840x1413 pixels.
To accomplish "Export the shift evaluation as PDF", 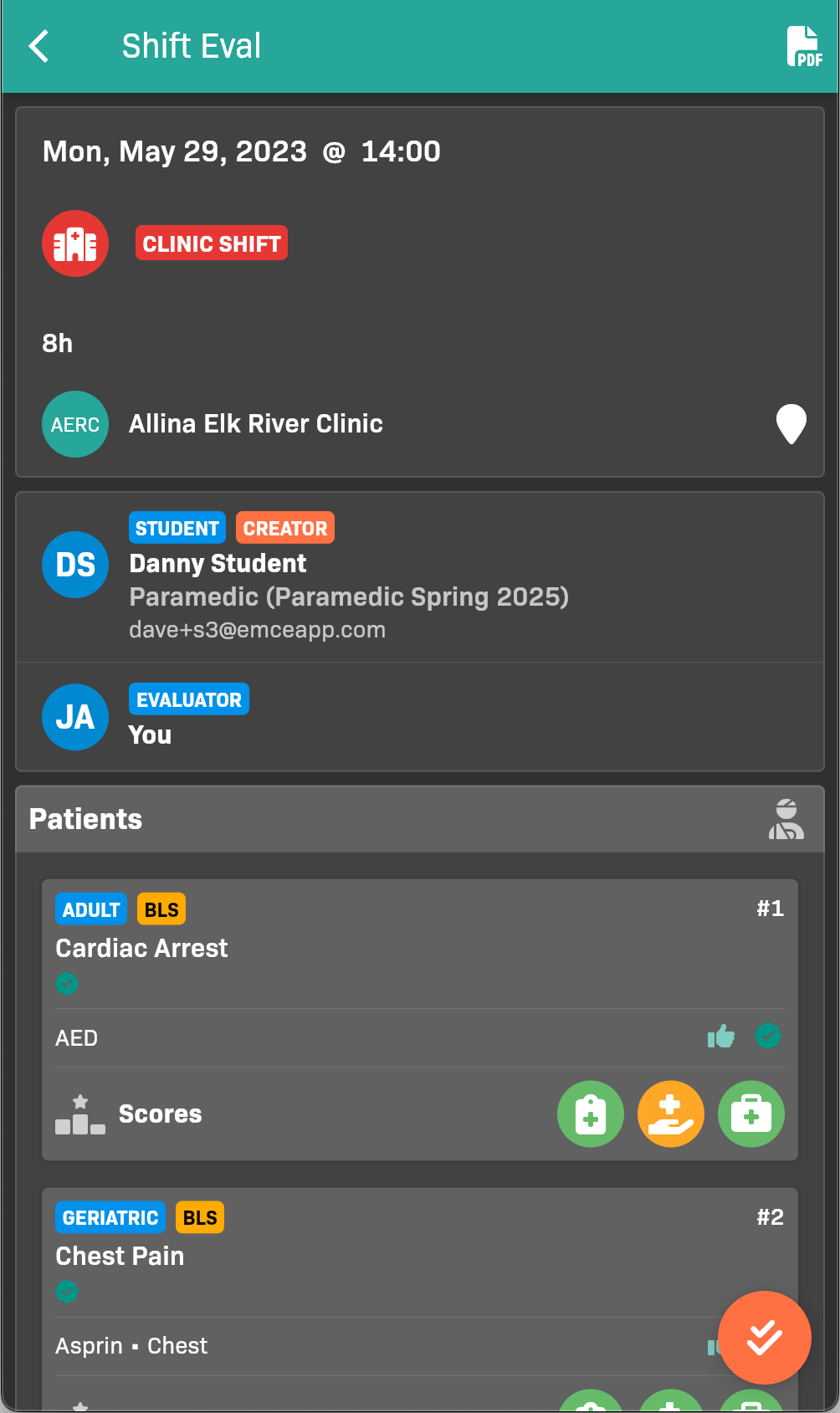I will [x=804, y=46].
